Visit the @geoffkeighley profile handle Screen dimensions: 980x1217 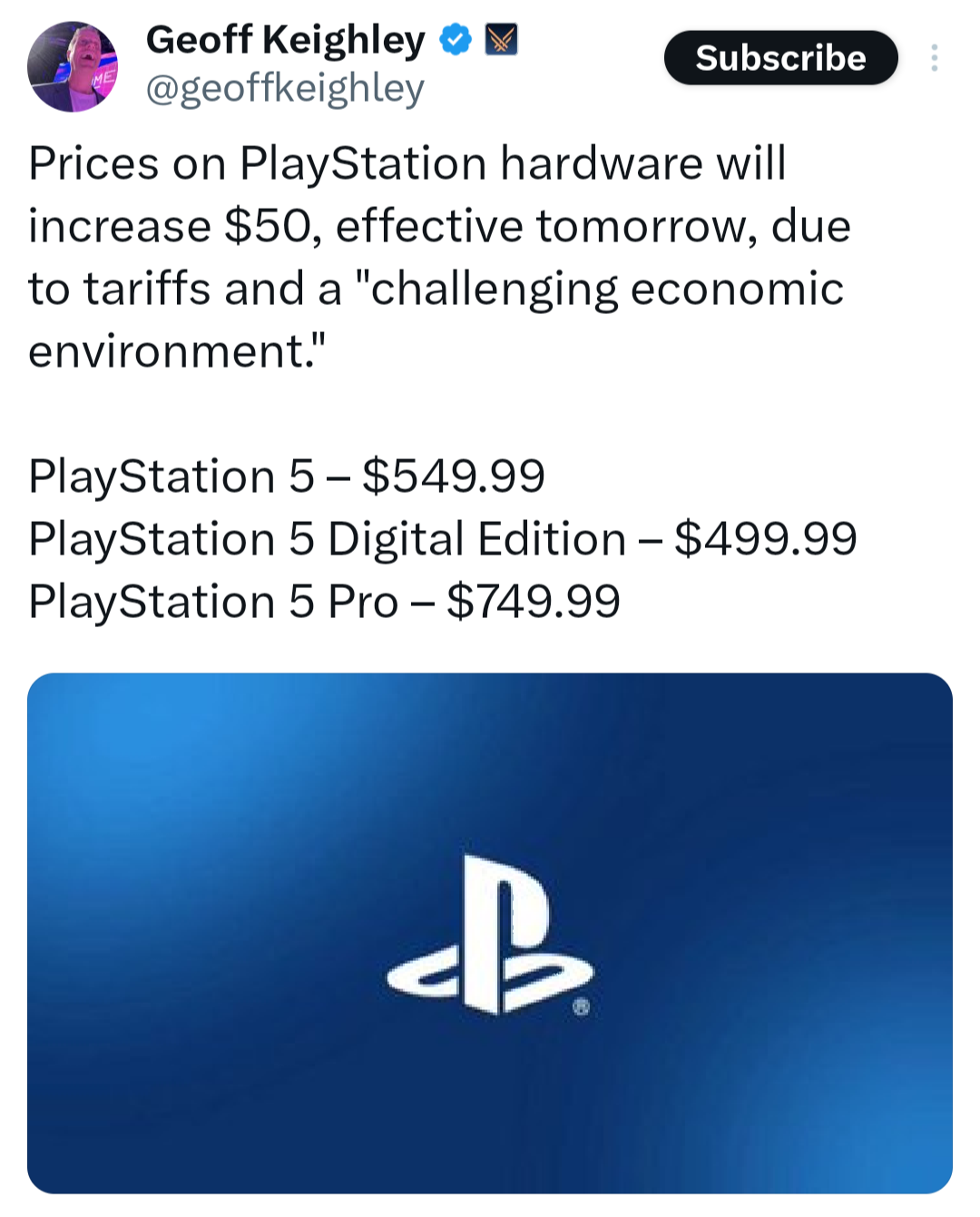coord(285,89)
